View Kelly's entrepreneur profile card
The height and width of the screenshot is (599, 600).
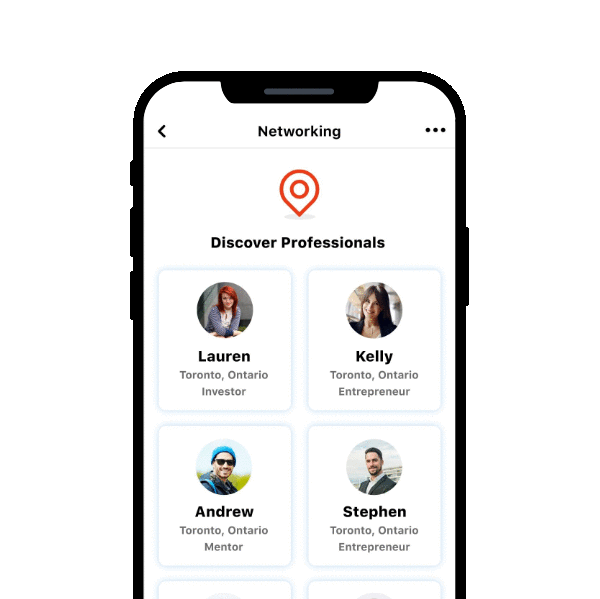click(374, 340)
